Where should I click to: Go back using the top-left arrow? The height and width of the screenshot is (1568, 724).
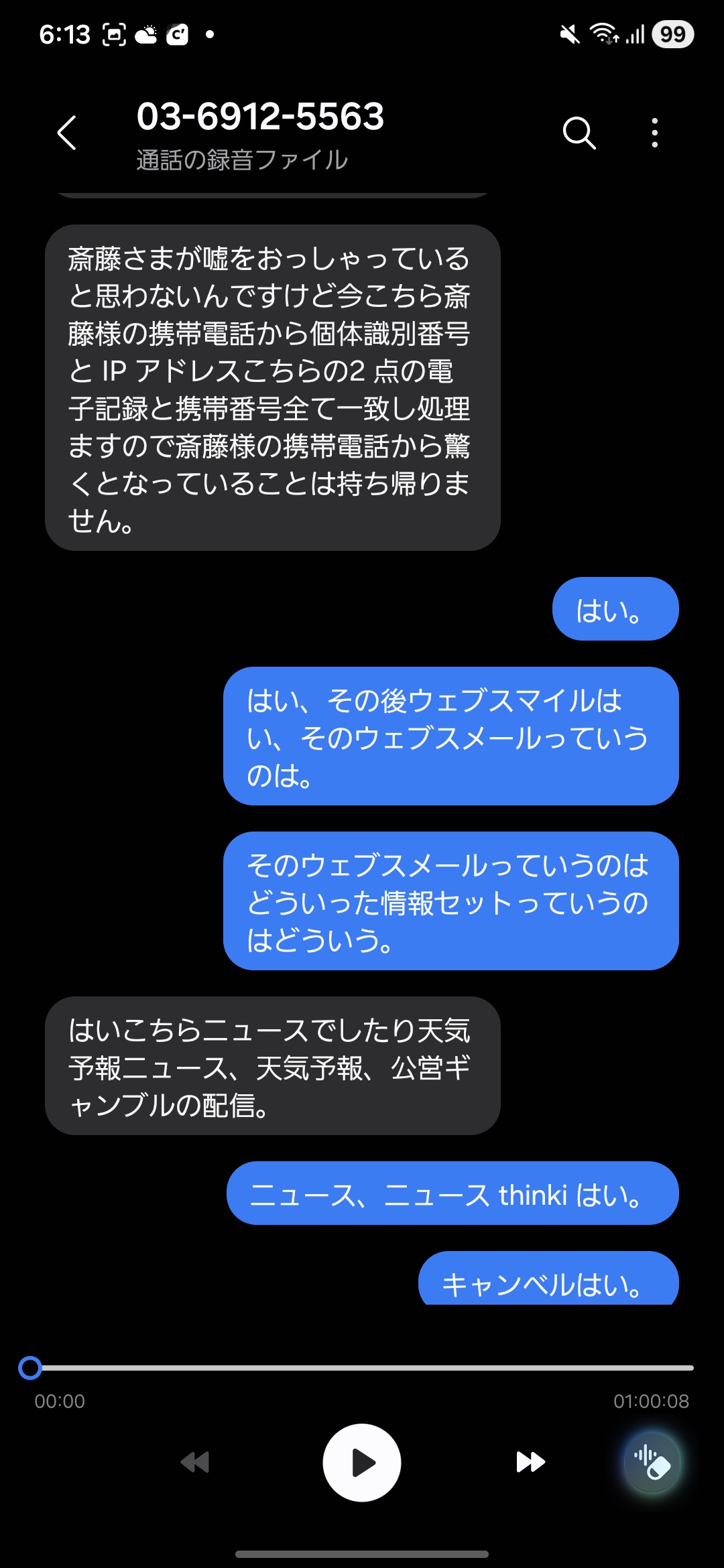66,132
